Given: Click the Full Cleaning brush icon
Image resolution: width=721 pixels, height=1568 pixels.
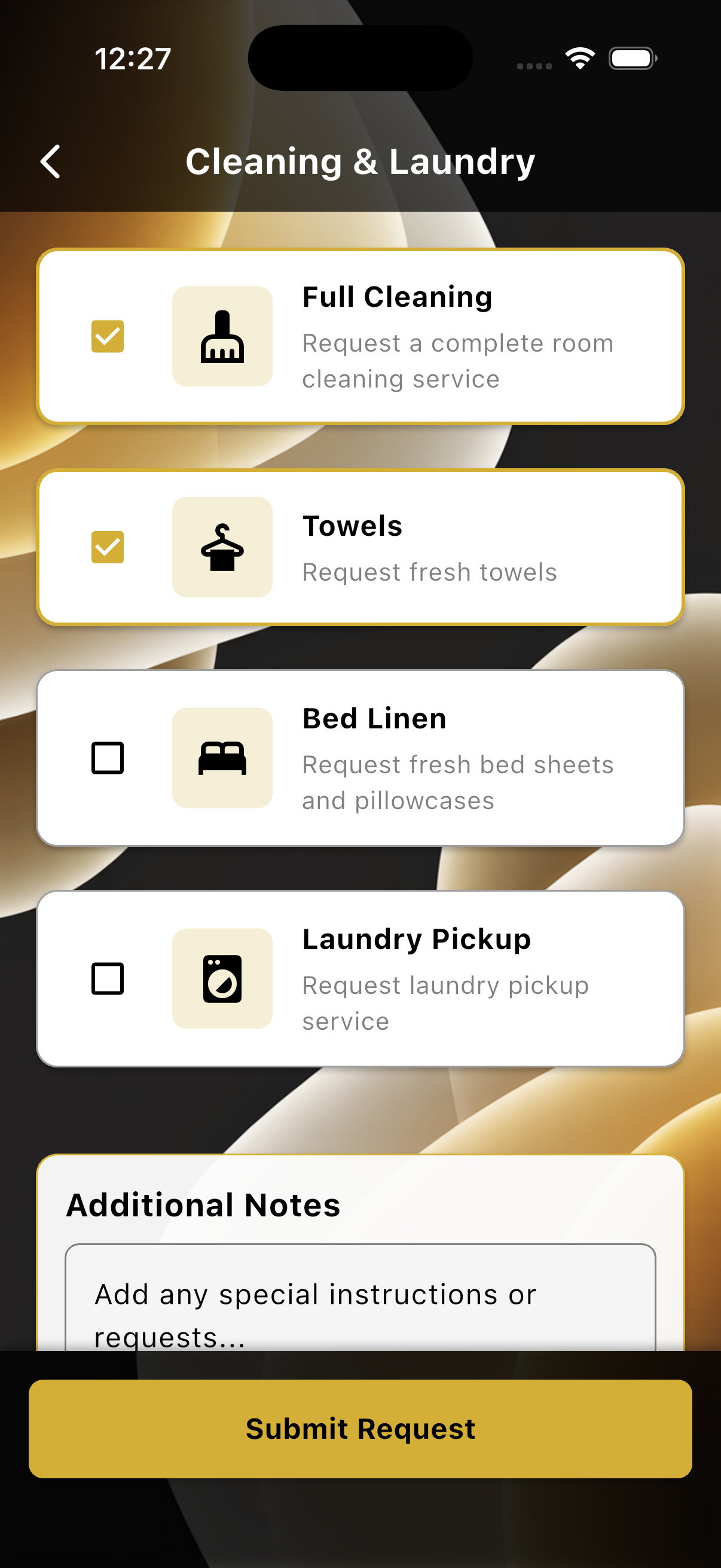Looking at the screenshot, I should (x=222, y=336).
